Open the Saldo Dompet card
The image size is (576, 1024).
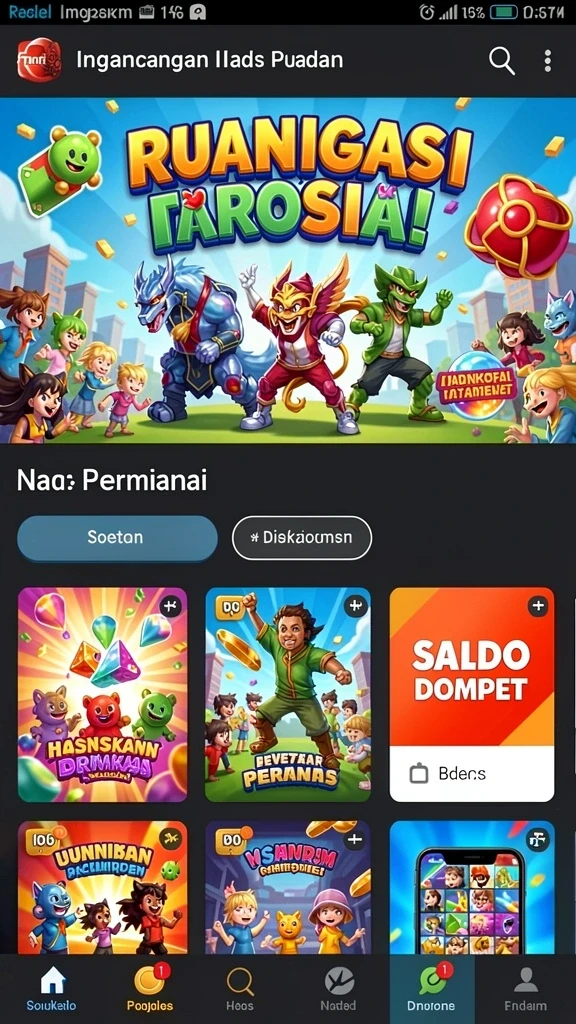(472, 695)
